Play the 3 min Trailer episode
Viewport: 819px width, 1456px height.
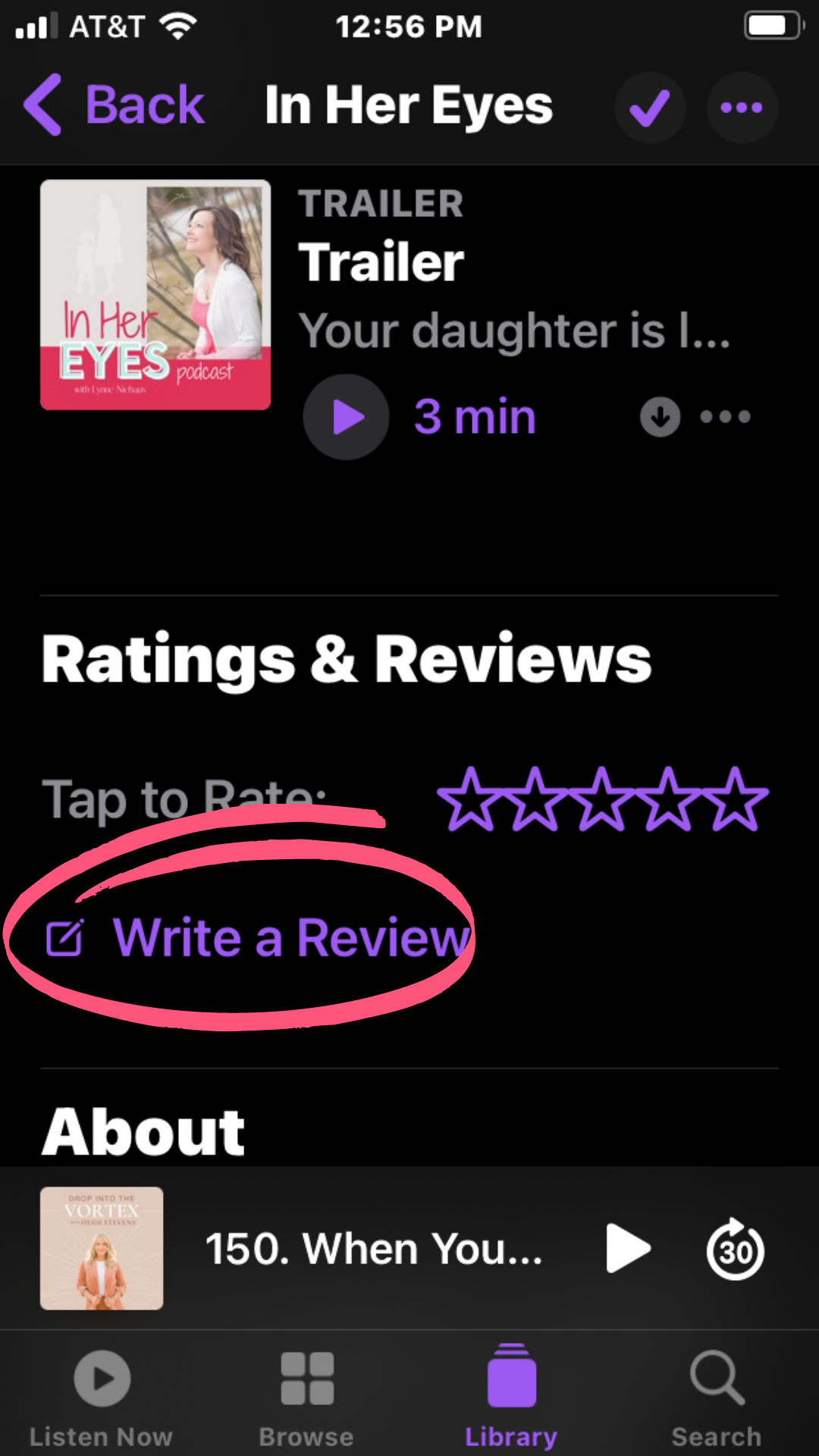346,417
